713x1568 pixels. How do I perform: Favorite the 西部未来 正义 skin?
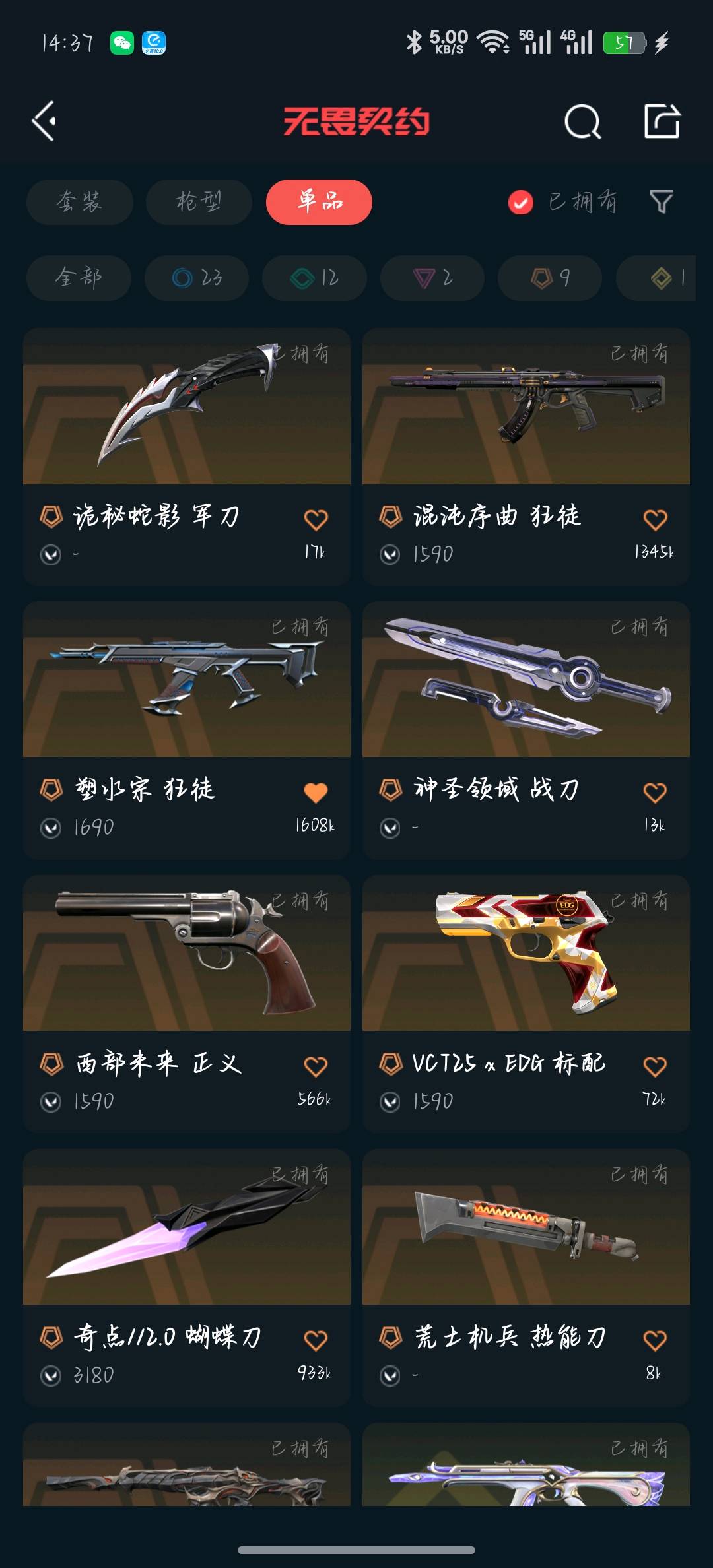pyautogui.click(x=316, y=1066)
